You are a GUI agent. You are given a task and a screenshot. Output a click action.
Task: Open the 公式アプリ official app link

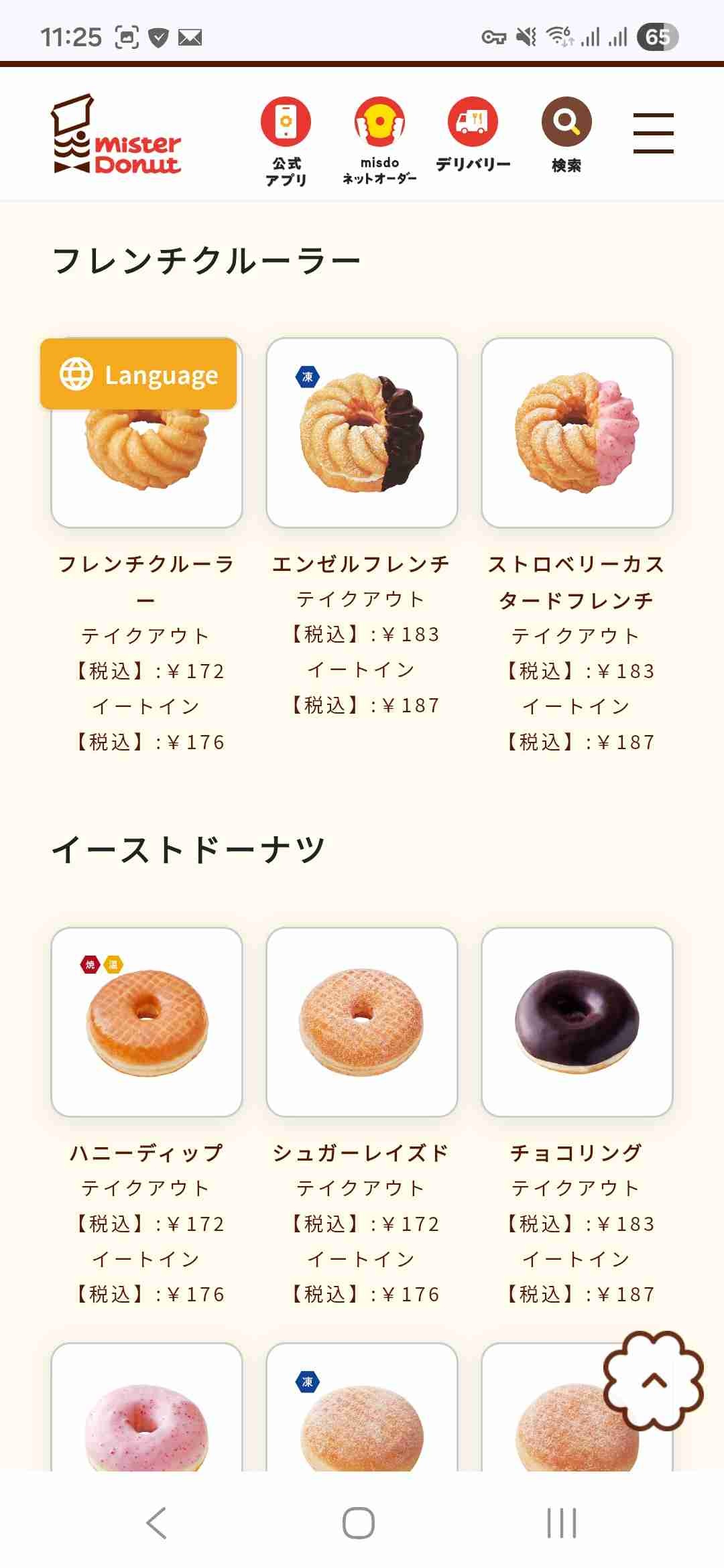286,141
